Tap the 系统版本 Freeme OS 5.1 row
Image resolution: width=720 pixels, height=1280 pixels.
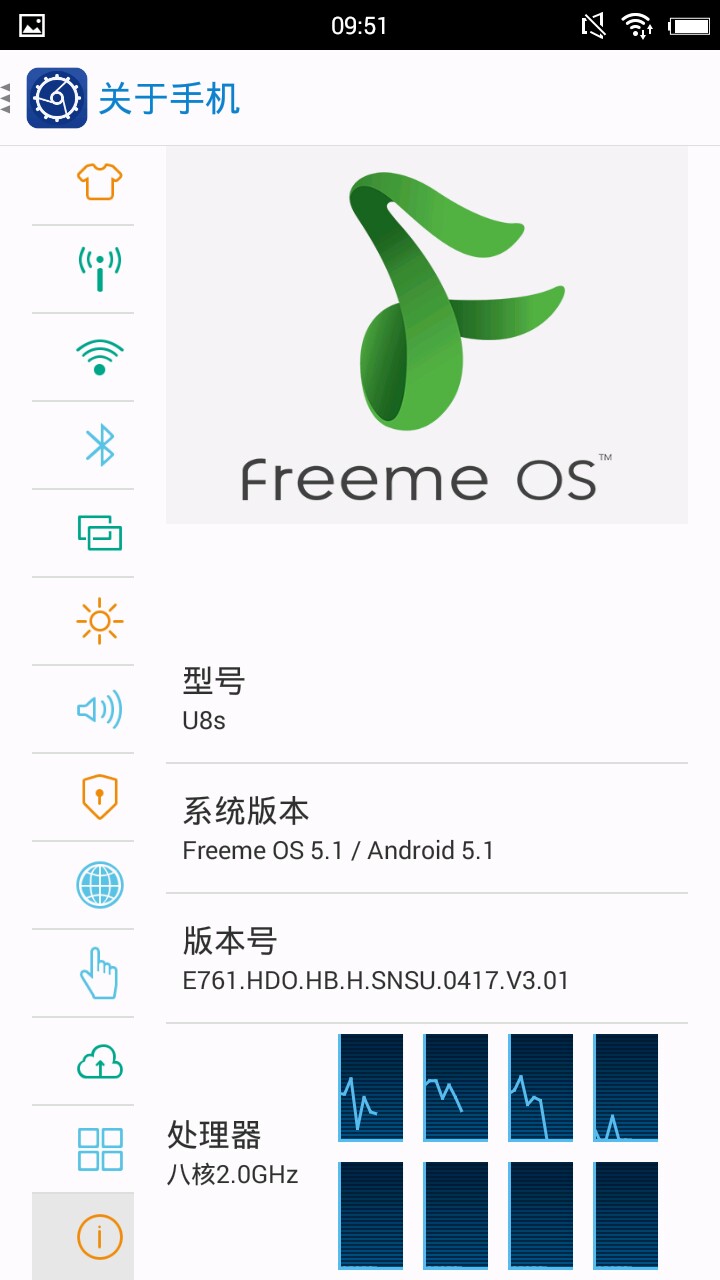click(x=426, y=829)
